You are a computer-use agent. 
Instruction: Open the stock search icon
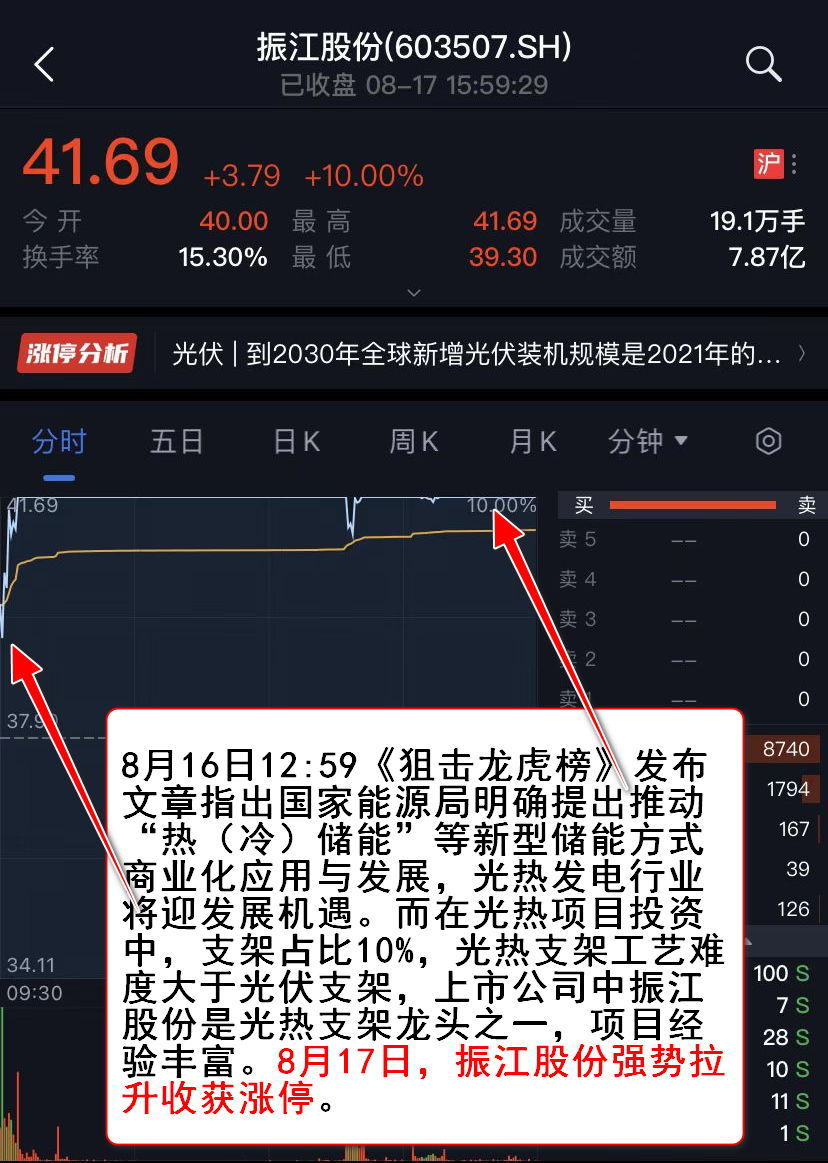tap(763, 65)
